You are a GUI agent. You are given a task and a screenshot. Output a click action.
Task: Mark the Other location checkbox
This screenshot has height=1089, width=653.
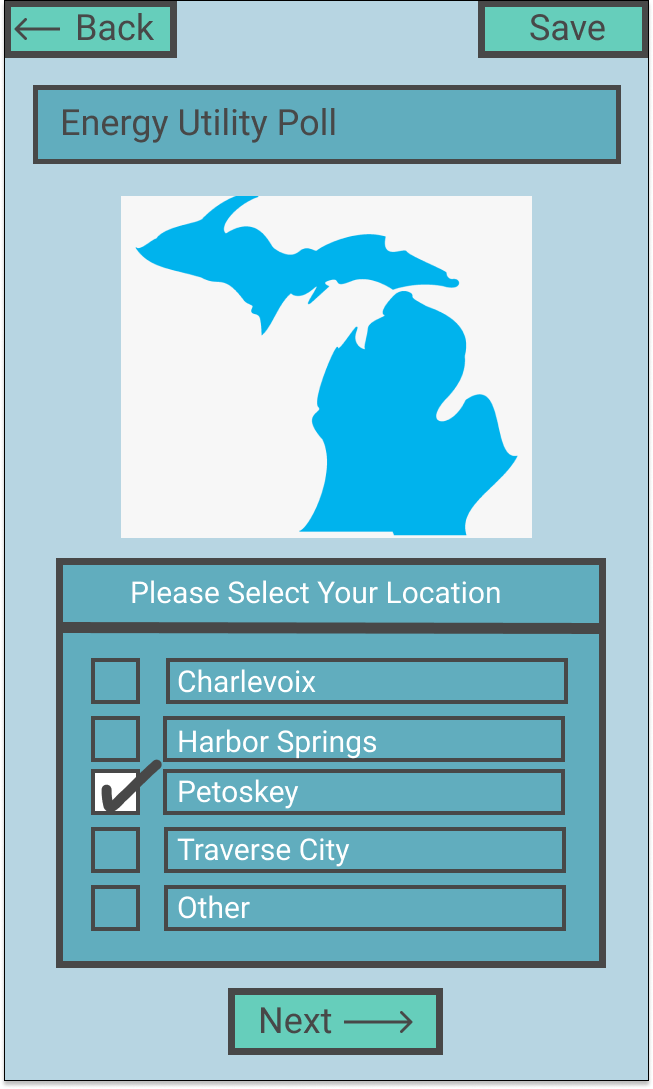[116, 908]
